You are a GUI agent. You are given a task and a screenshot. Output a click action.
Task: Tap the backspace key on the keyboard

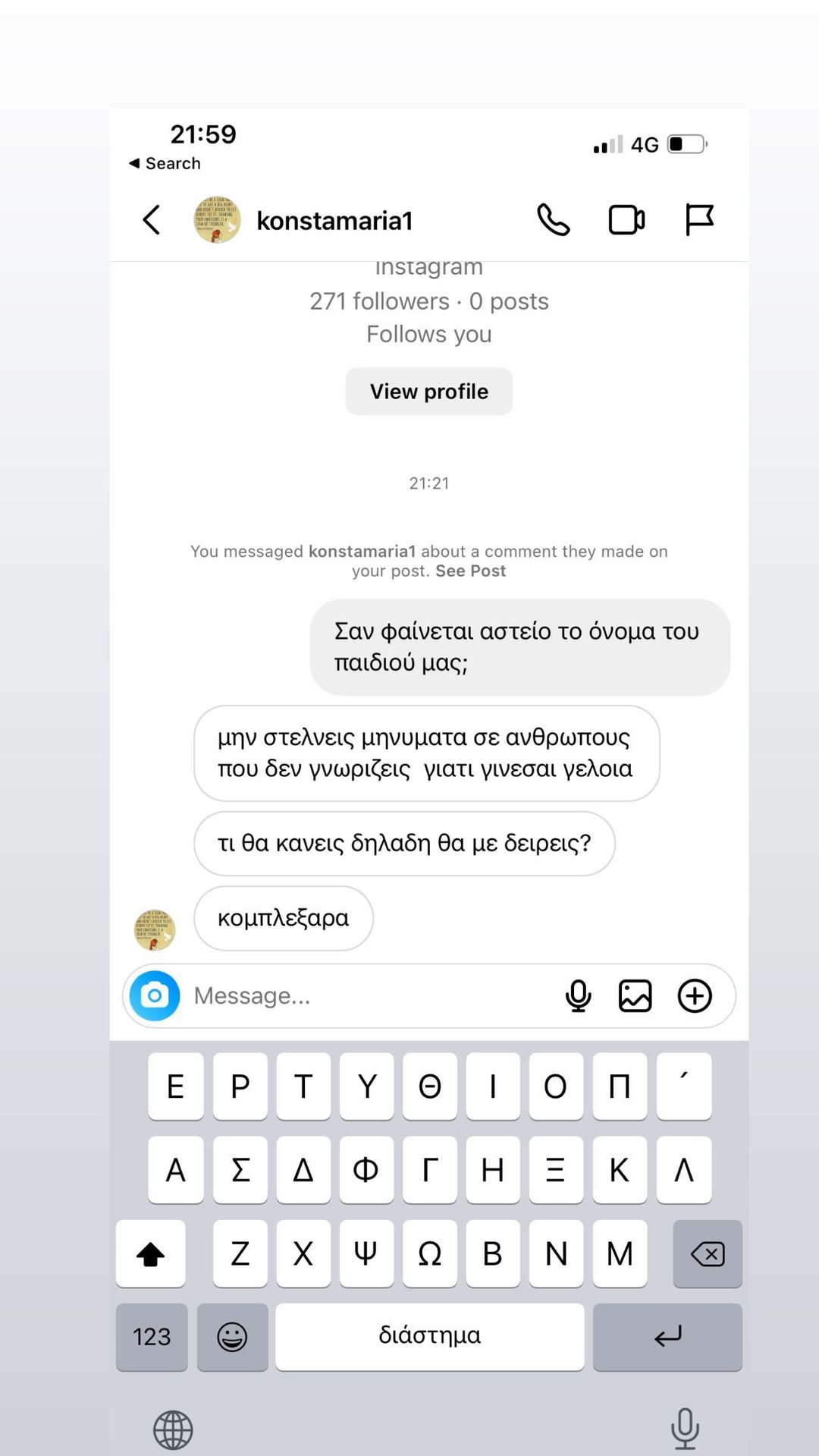(707, 1253)
